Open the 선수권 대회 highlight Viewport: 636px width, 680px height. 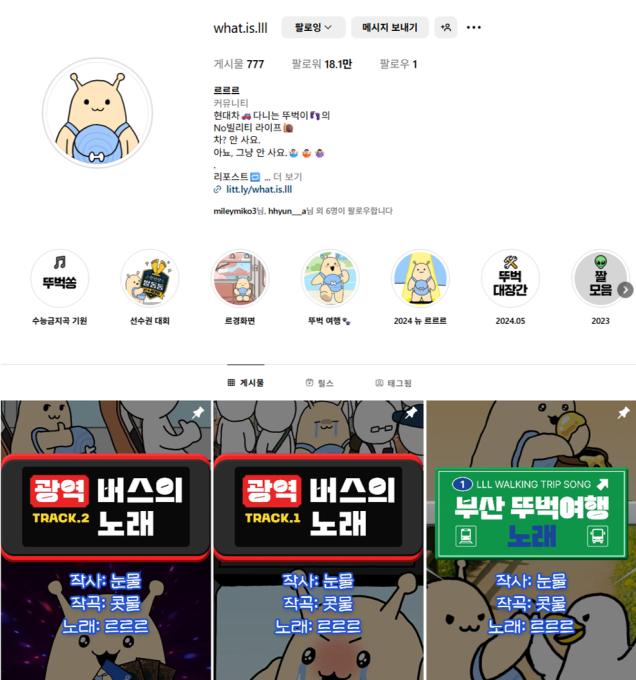tap(149, 278)
